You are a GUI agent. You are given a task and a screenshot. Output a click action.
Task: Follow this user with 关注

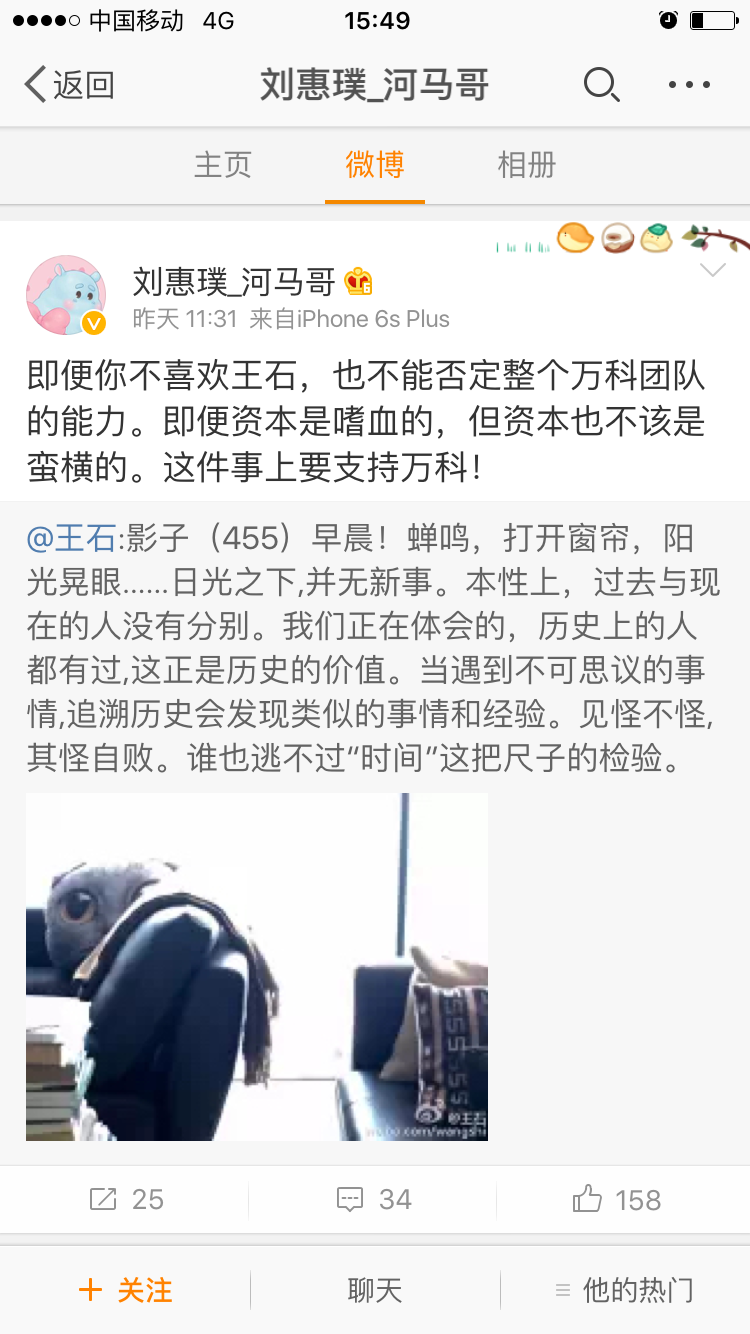coord(126,1290)
